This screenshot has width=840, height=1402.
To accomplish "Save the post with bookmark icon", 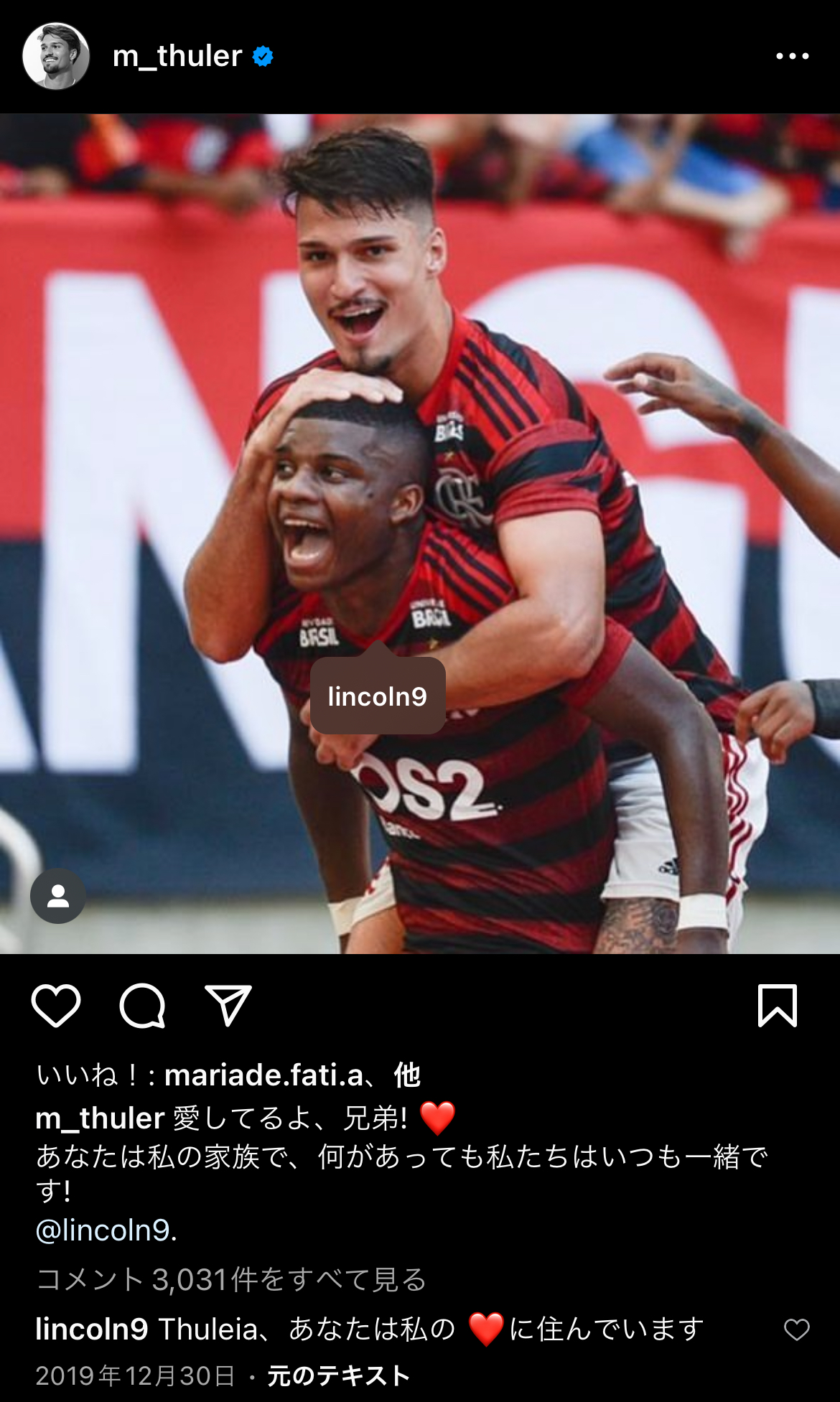I will point(778,1005).
